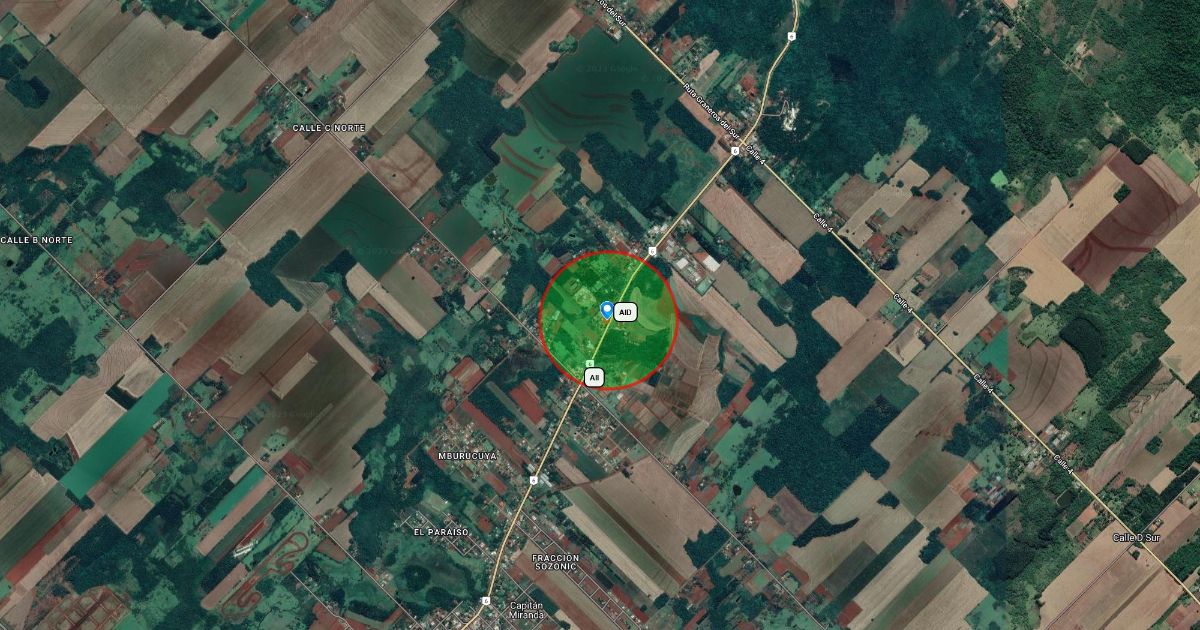
Task: Open the AID marker label
Action: 625,313
